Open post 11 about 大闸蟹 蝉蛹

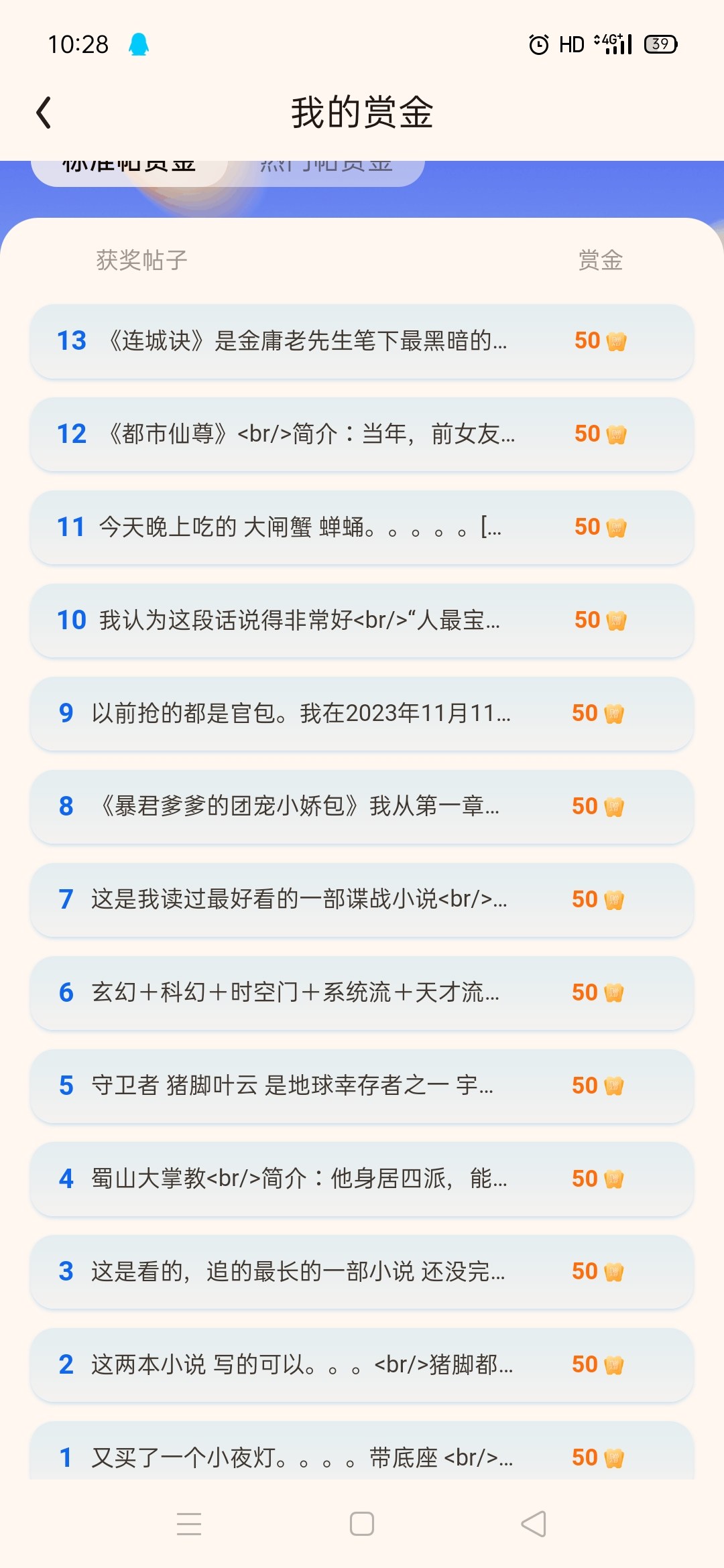coord(362,528)
